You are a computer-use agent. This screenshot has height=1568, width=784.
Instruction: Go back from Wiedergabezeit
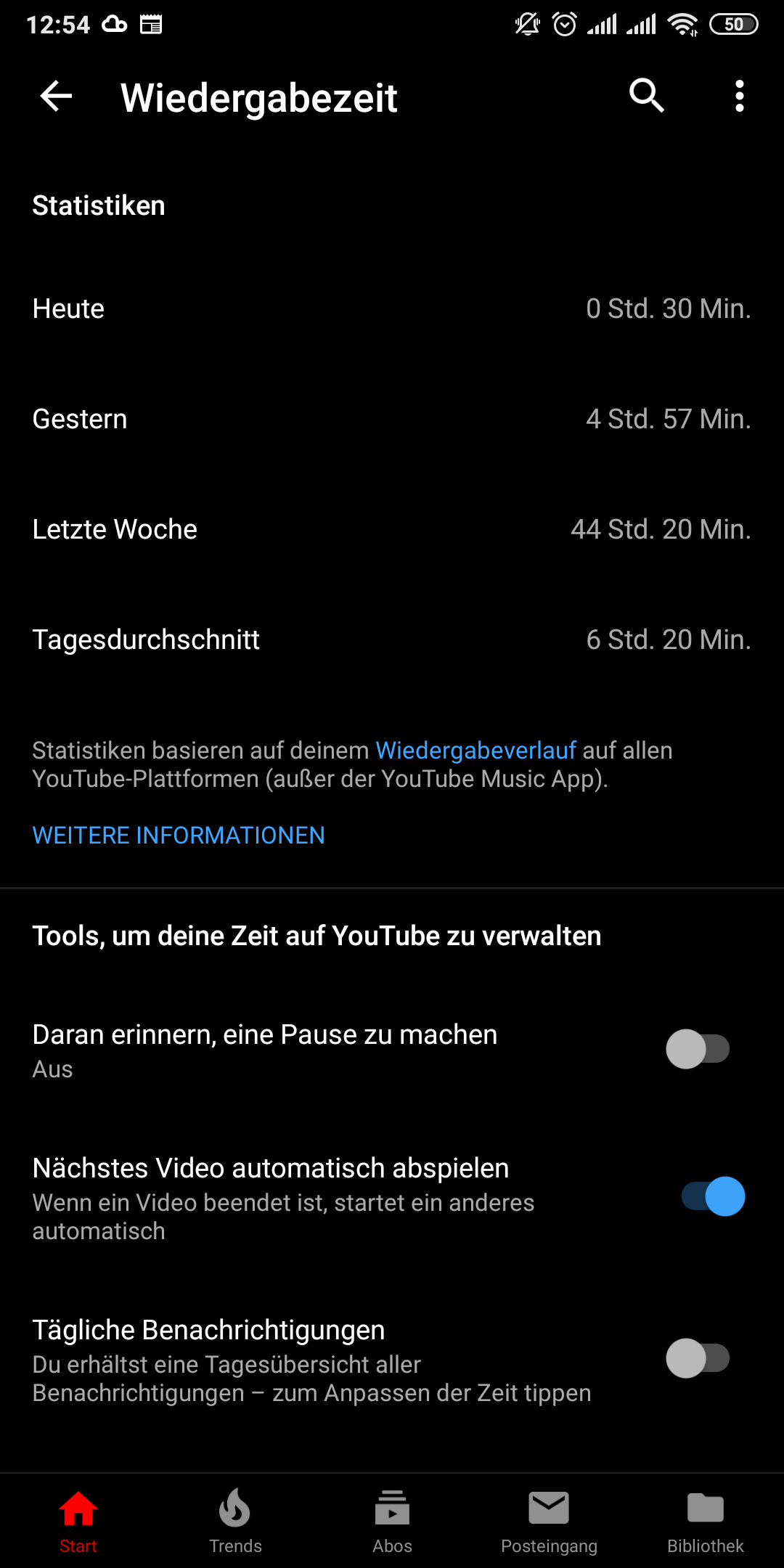coord(56,97)
